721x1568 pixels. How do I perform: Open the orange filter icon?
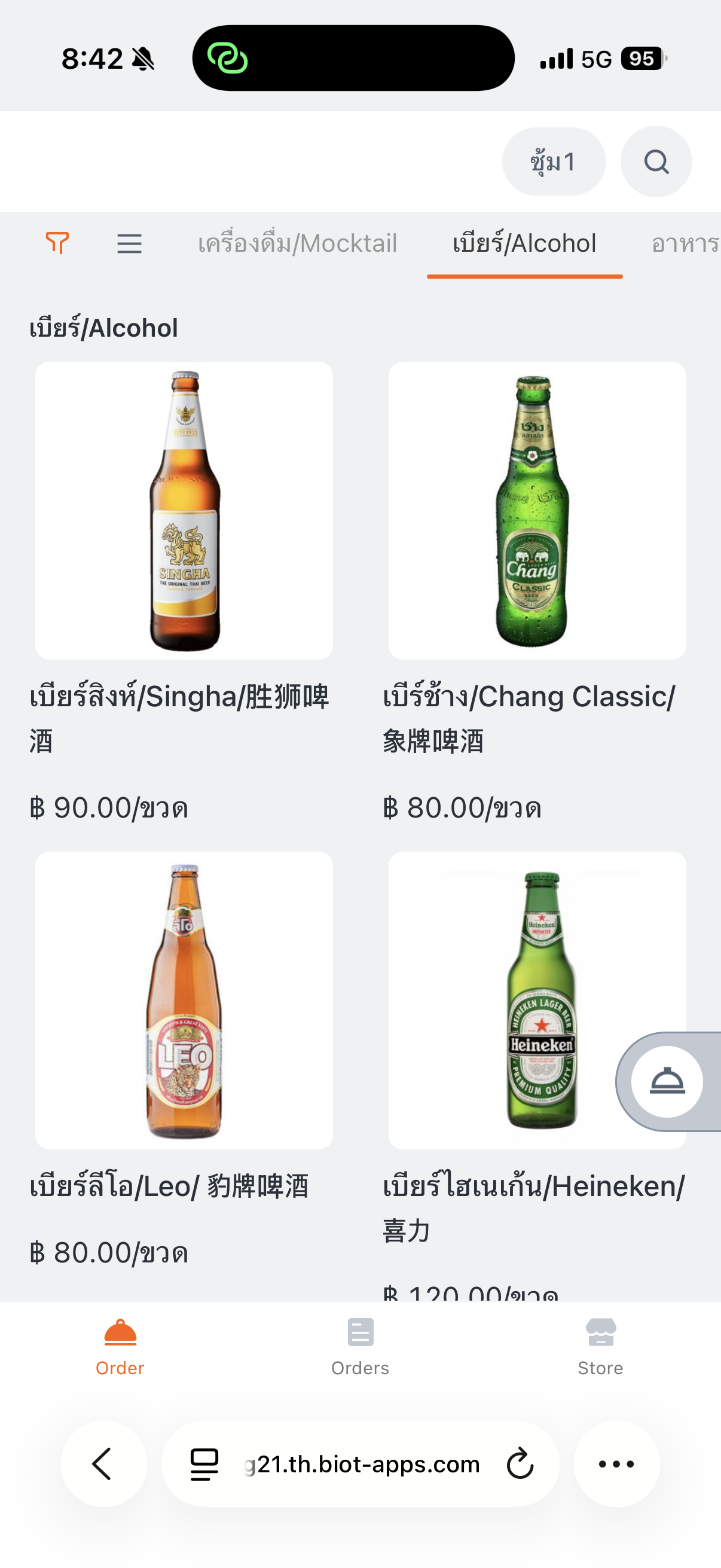57,243
